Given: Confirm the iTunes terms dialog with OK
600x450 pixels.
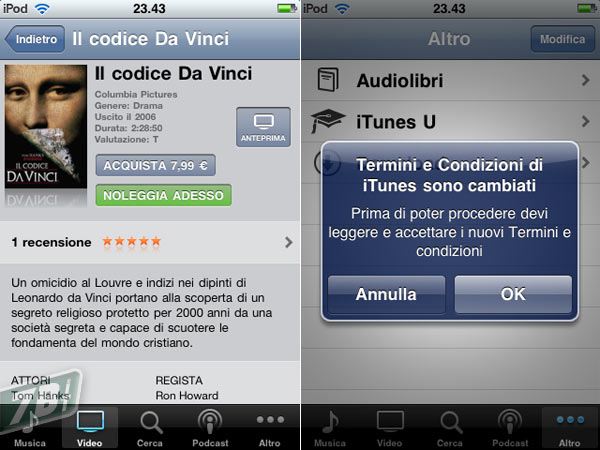Looking at the screenshot, I should tap(513, 295).
